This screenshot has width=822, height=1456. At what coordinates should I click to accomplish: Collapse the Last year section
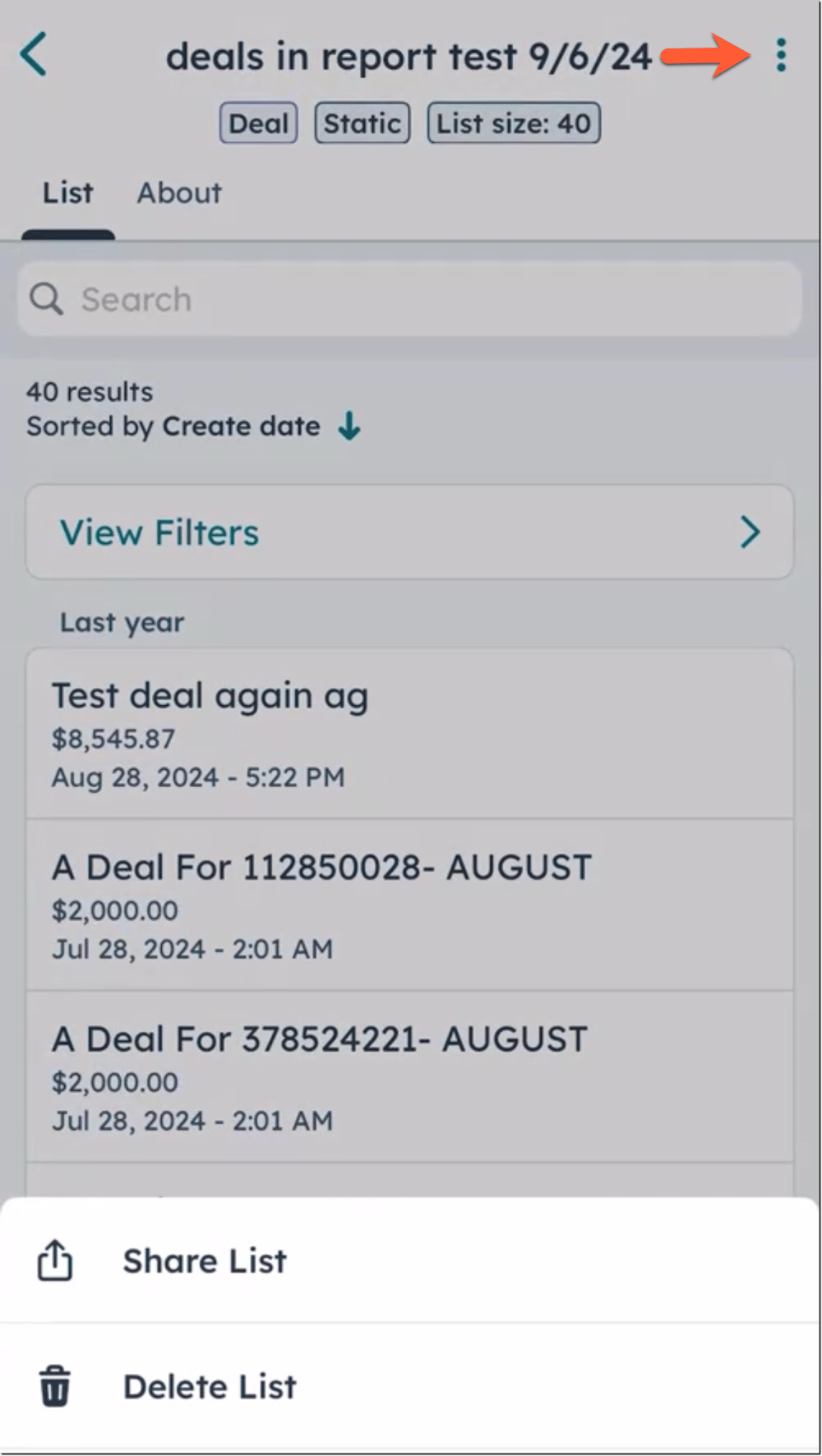click(x=122, y=622)
